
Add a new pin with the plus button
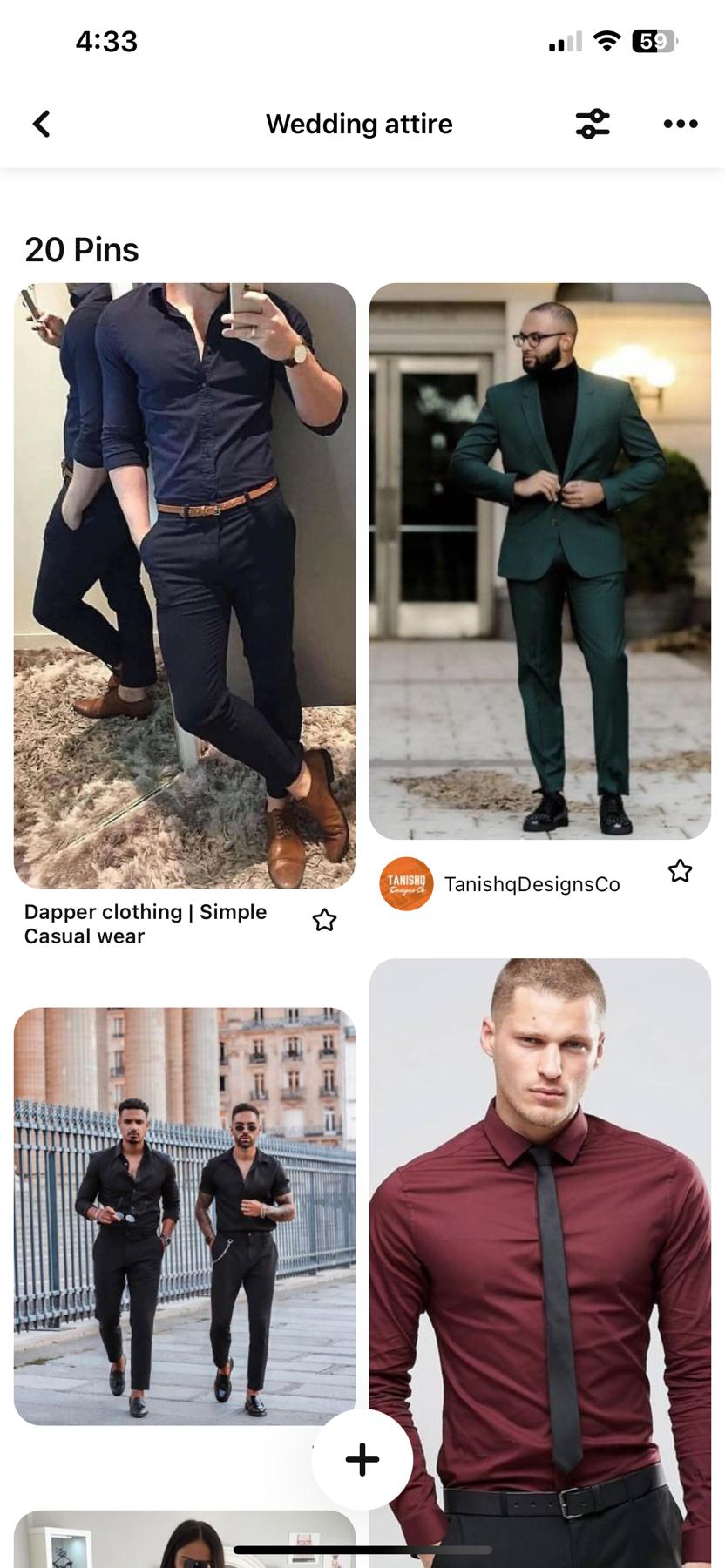point(362,1459)
